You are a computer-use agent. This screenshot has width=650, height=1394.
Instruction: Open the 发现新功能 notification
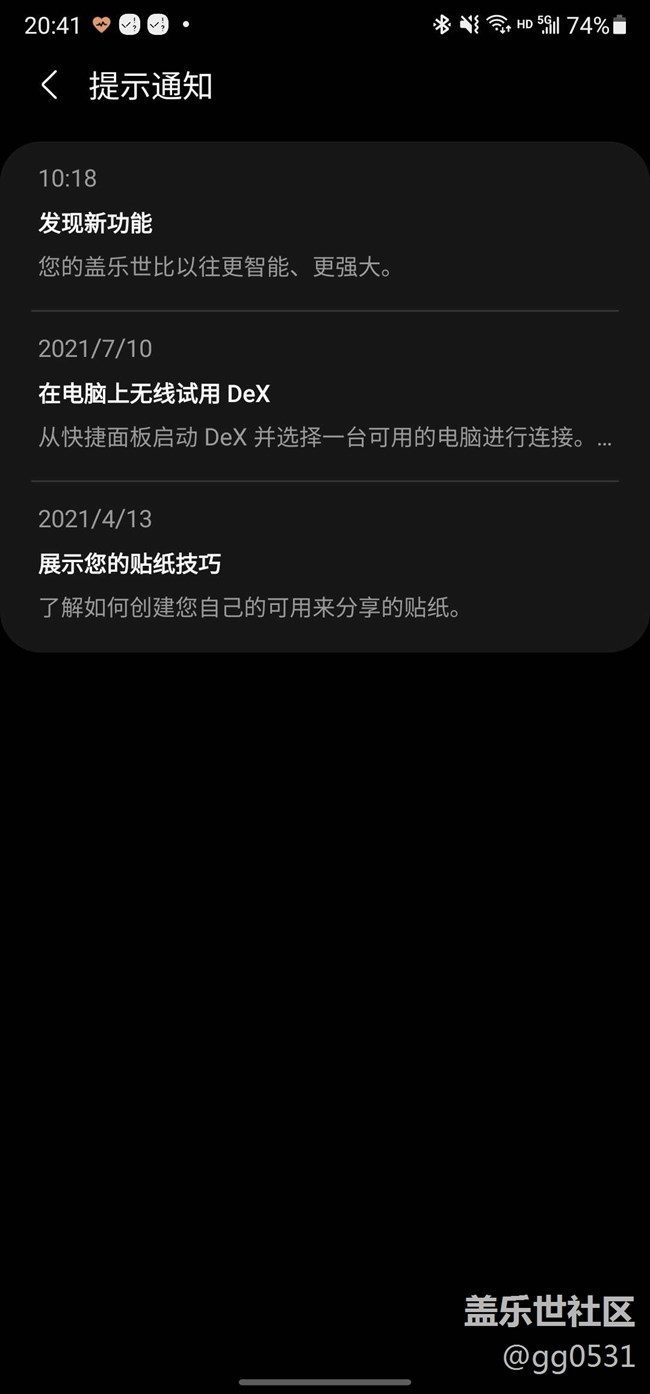point(325,226)
